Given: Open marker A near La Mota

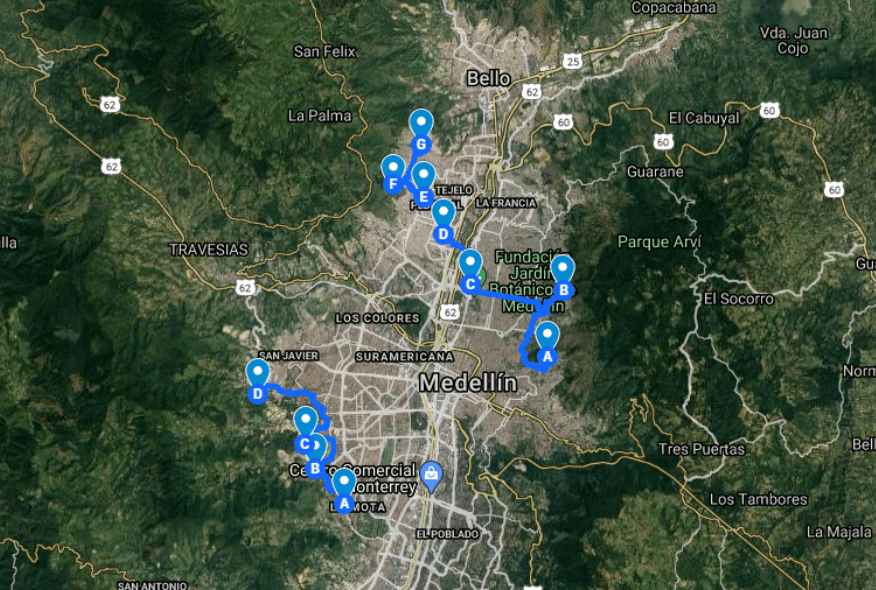Looking at the screenshot, I should 343,487.
